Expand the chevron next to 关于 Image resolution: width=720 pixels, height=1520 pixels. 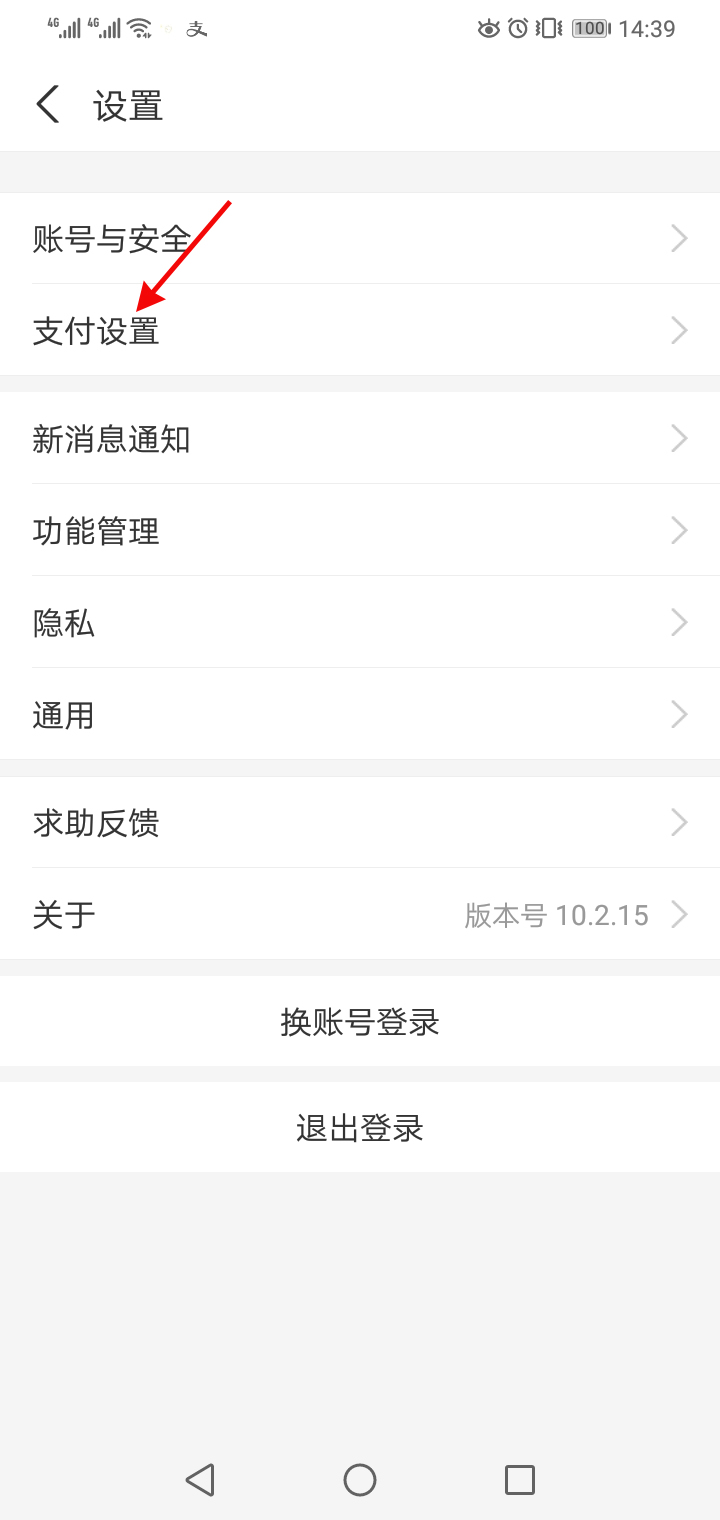point(679,914)
